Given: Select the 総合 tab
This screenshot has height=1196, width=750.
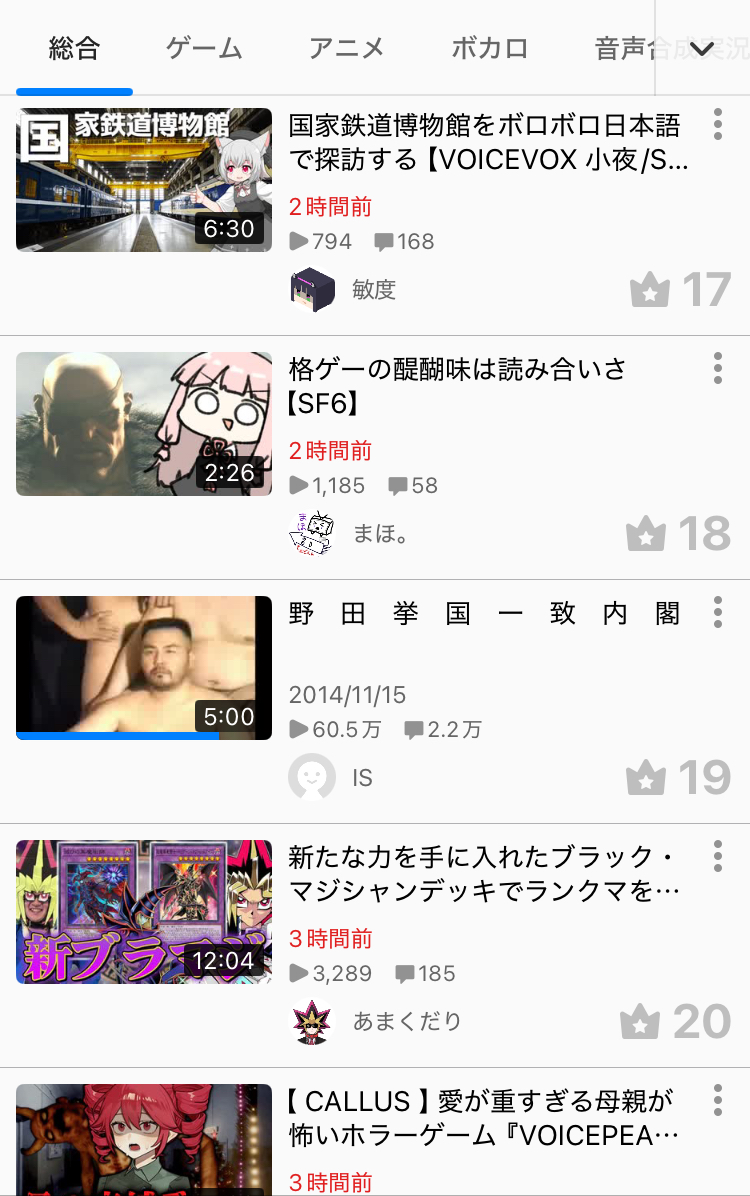Looking at the screenshot, I should (74, 48).
